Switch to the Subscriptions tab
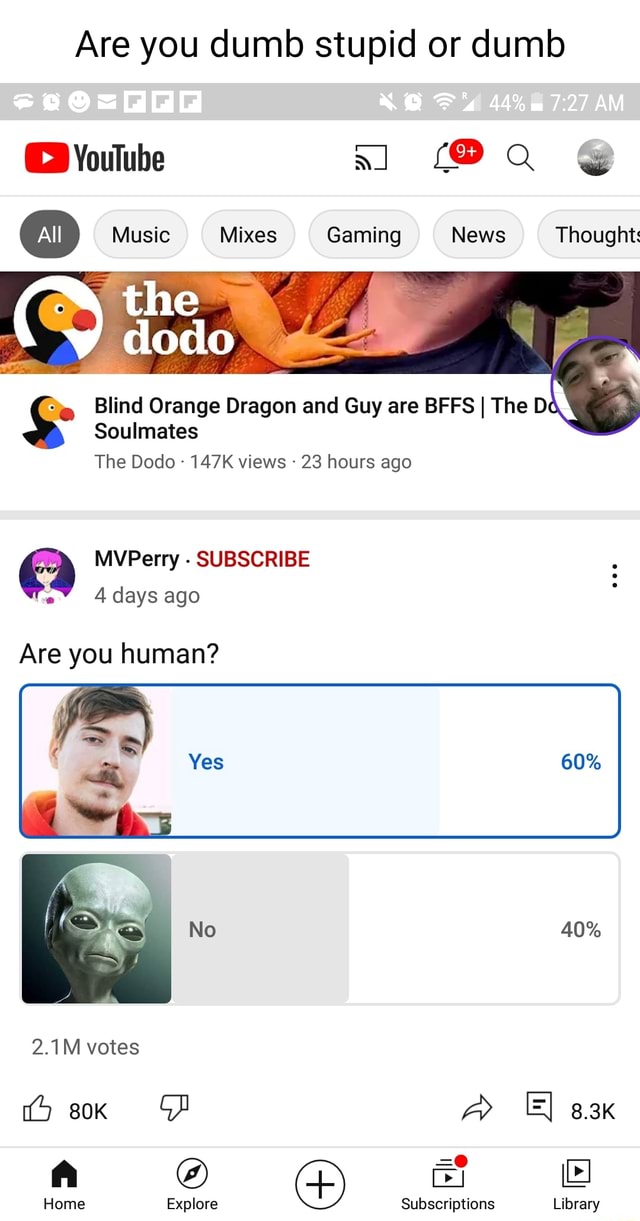Viewport: 640px width, 1221px height. [x=447, y=1184]
